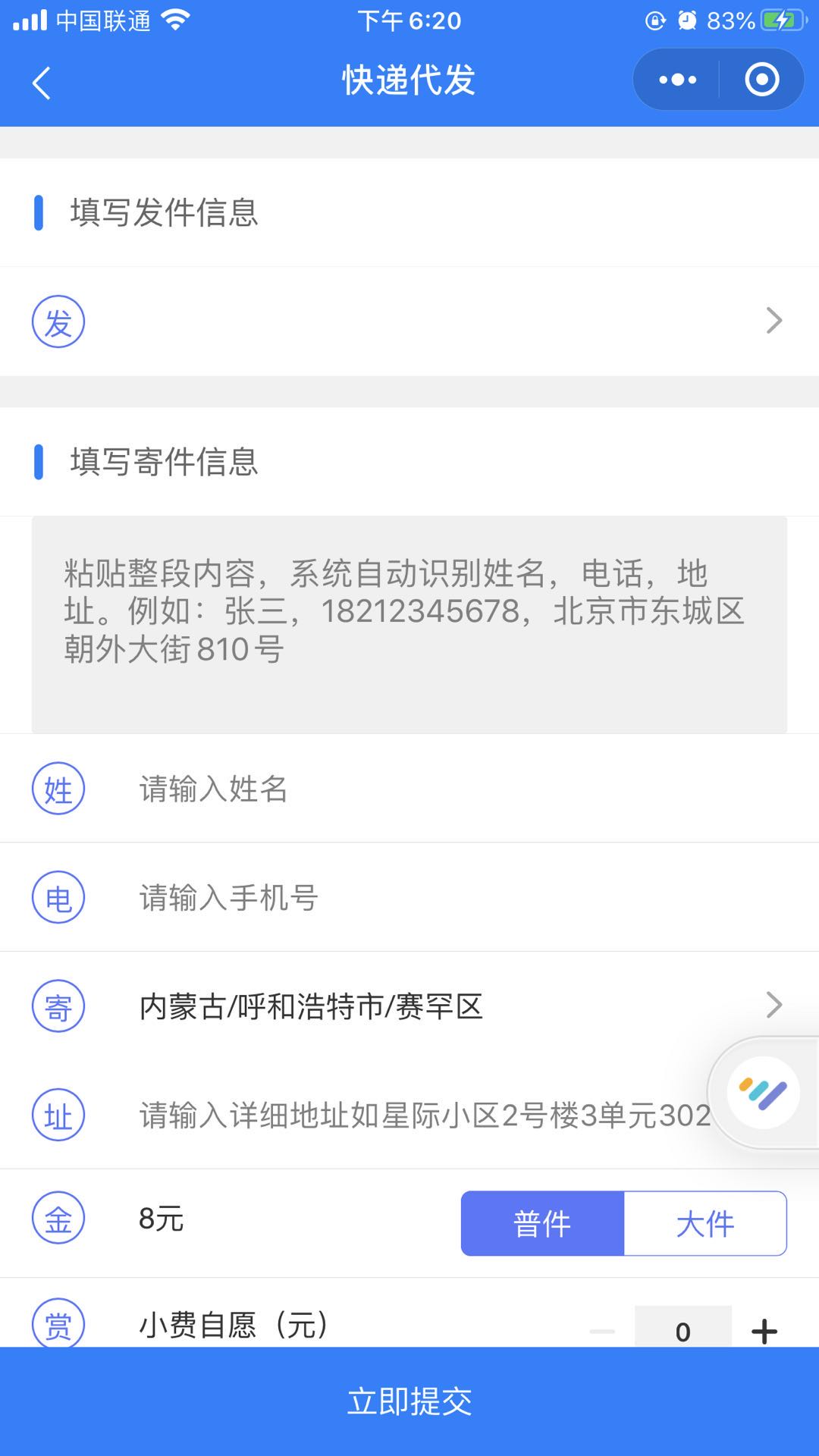Focus the paste-to-recognize address text area

click(409, 624)
